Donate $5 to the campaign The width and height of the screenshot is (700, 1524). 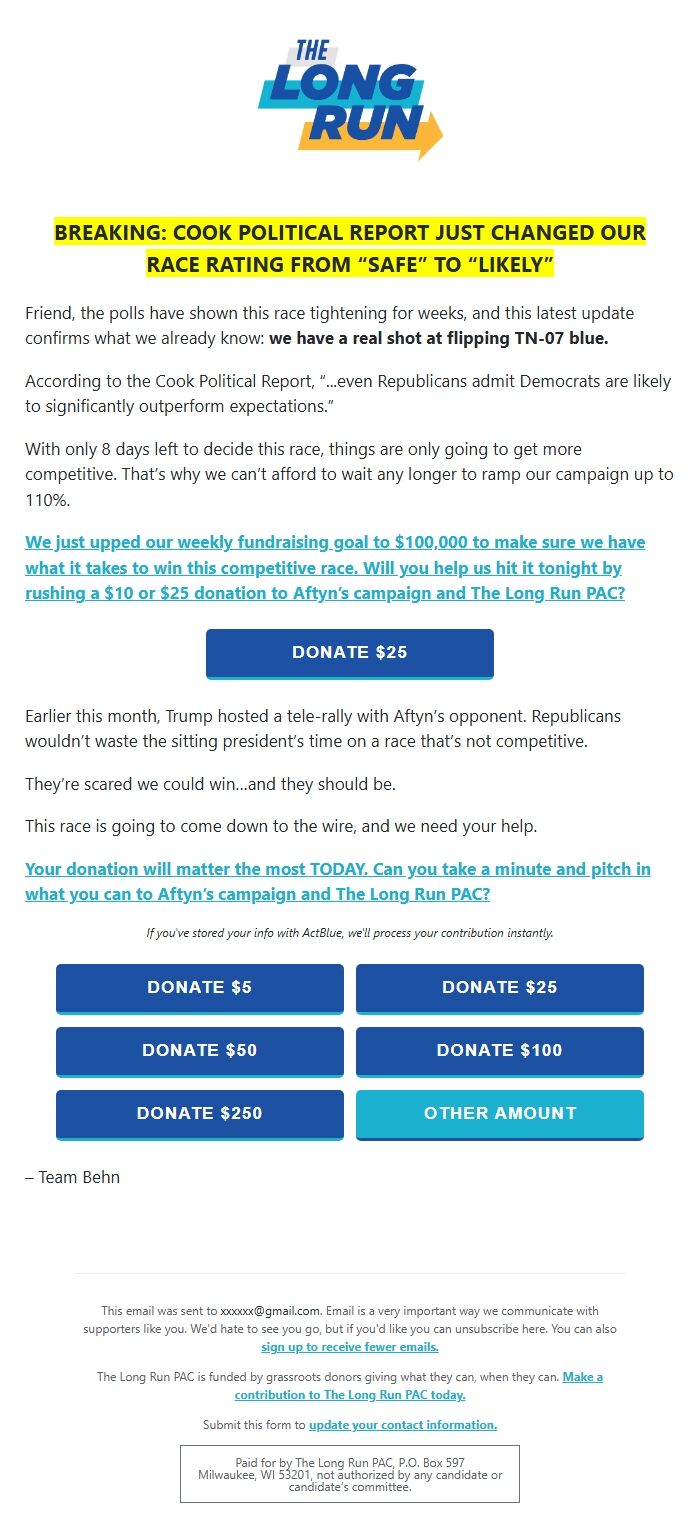click(199, 987)
